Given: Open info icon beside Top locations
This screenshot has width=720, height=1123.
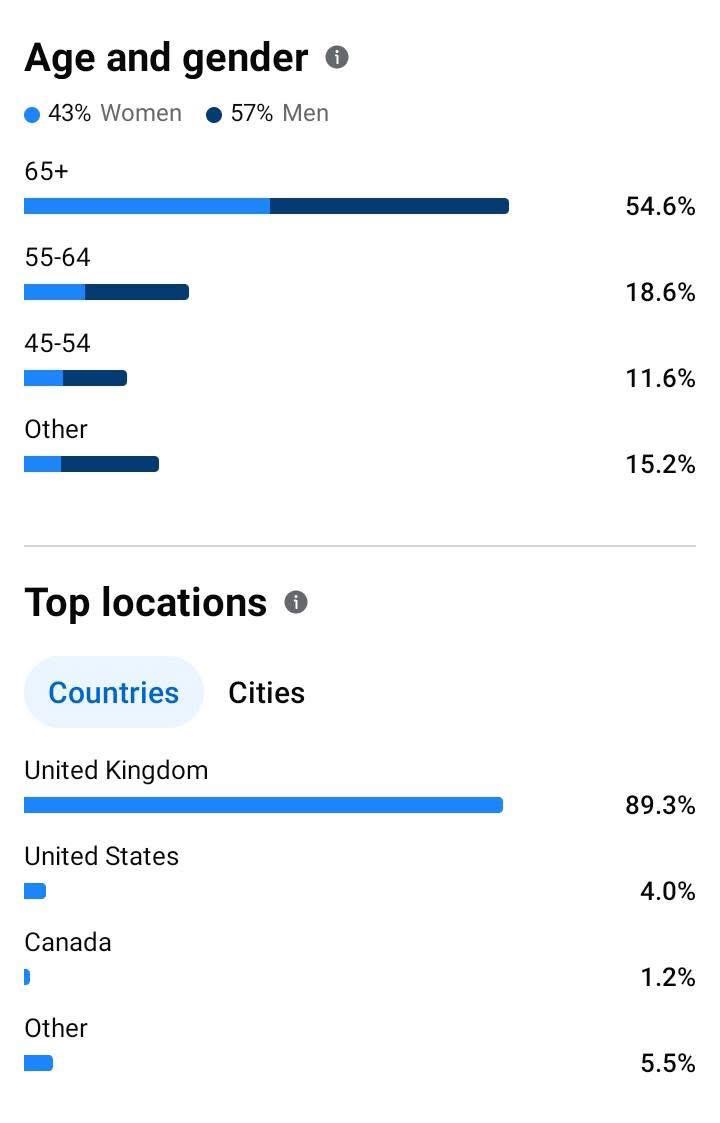Looking at the screenshot, I should 295,602.
